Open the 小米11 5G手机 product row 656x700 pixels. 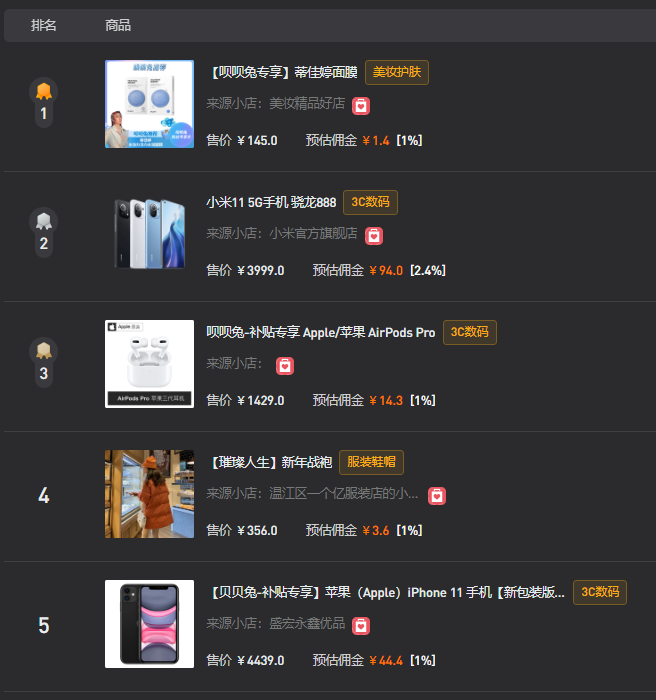(271, 203)
